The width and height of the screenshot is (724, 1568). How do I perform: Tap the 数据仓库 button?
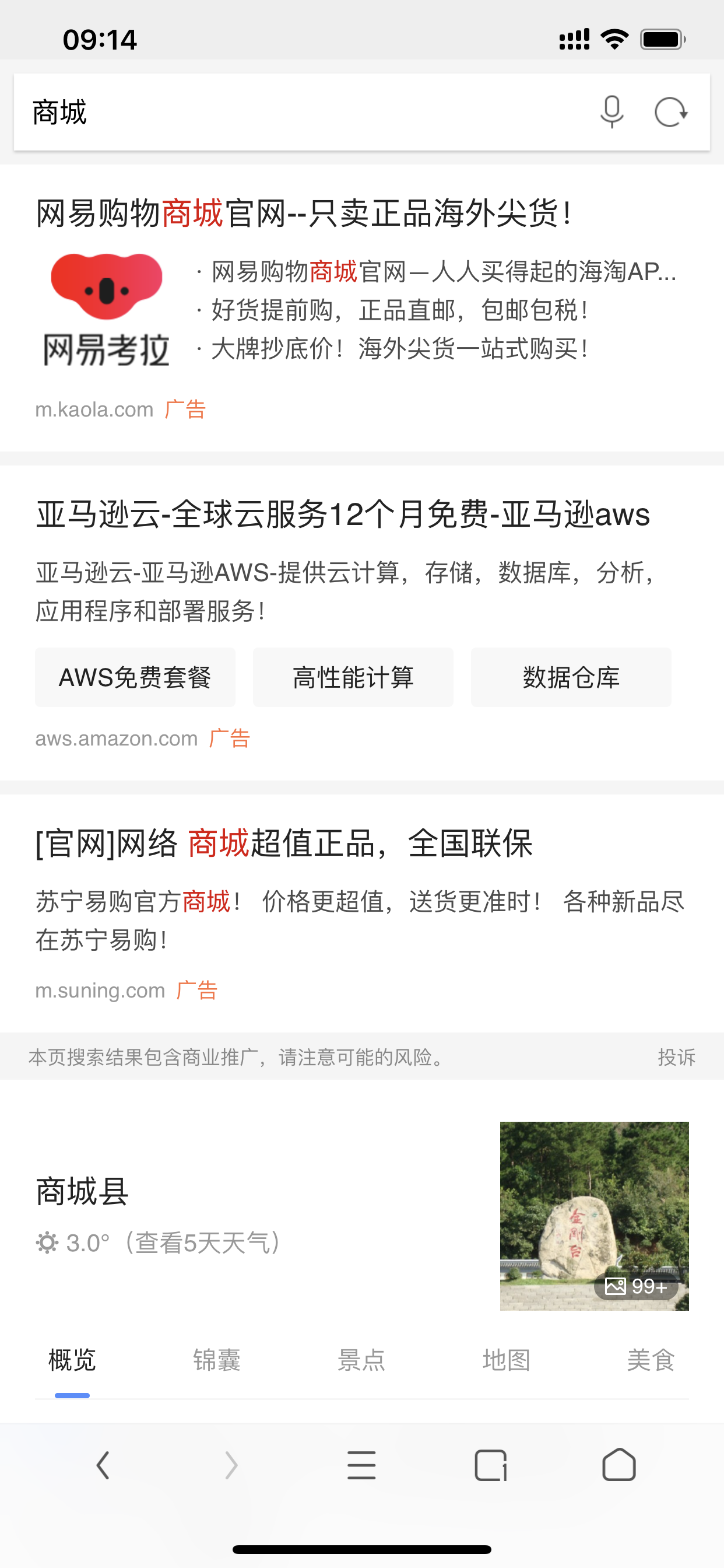point(571,677)
